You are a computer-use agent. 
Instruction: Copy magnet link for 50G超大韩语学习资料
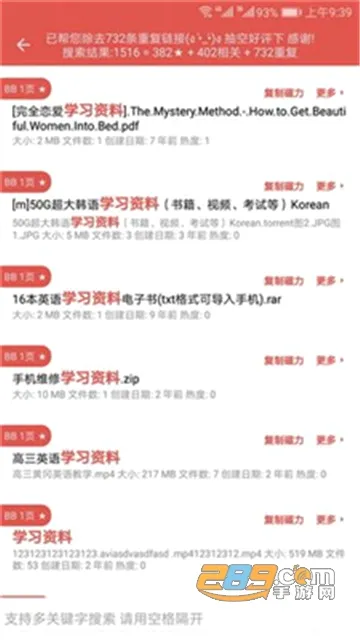coord(284,187)
